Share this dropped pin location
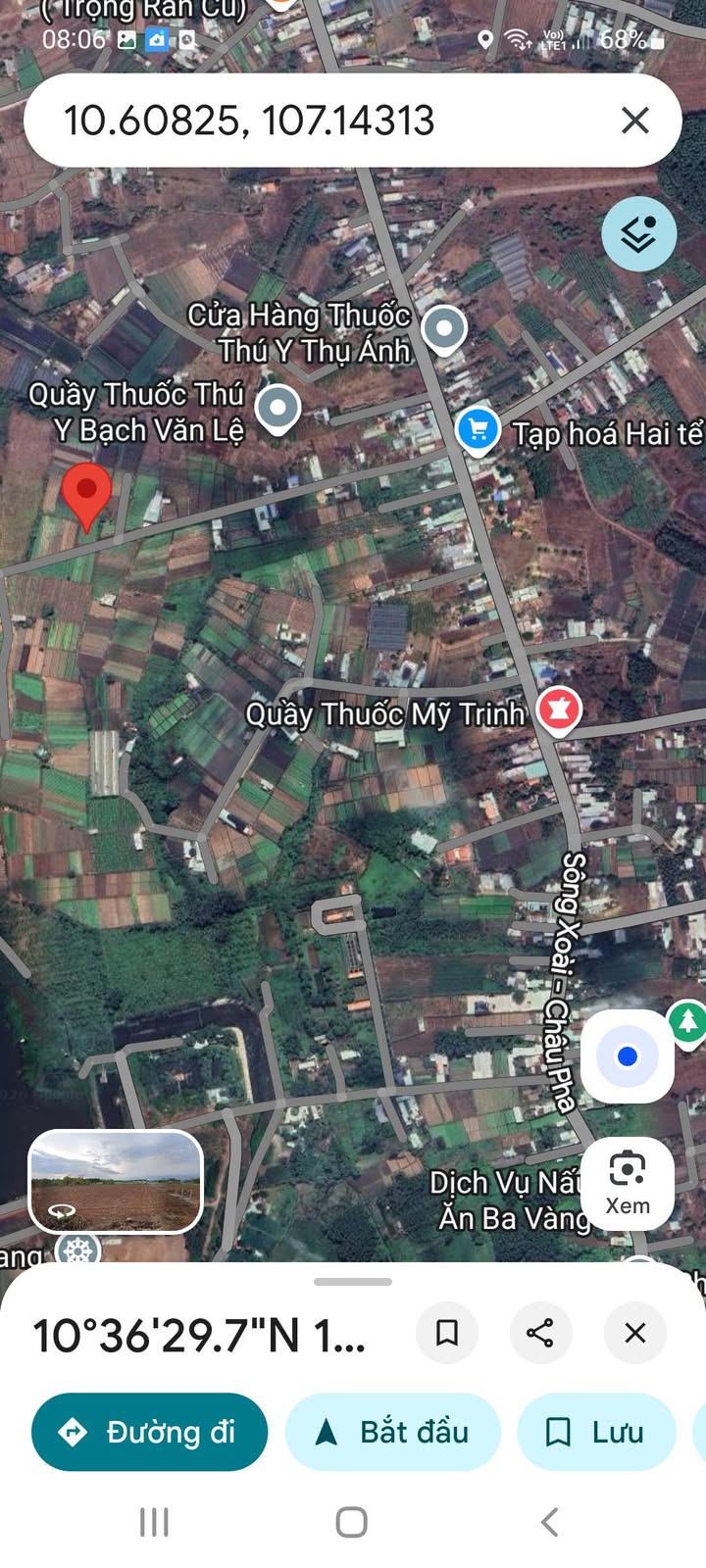The width and height of the screenshot is (706, 1568). 540,1333
